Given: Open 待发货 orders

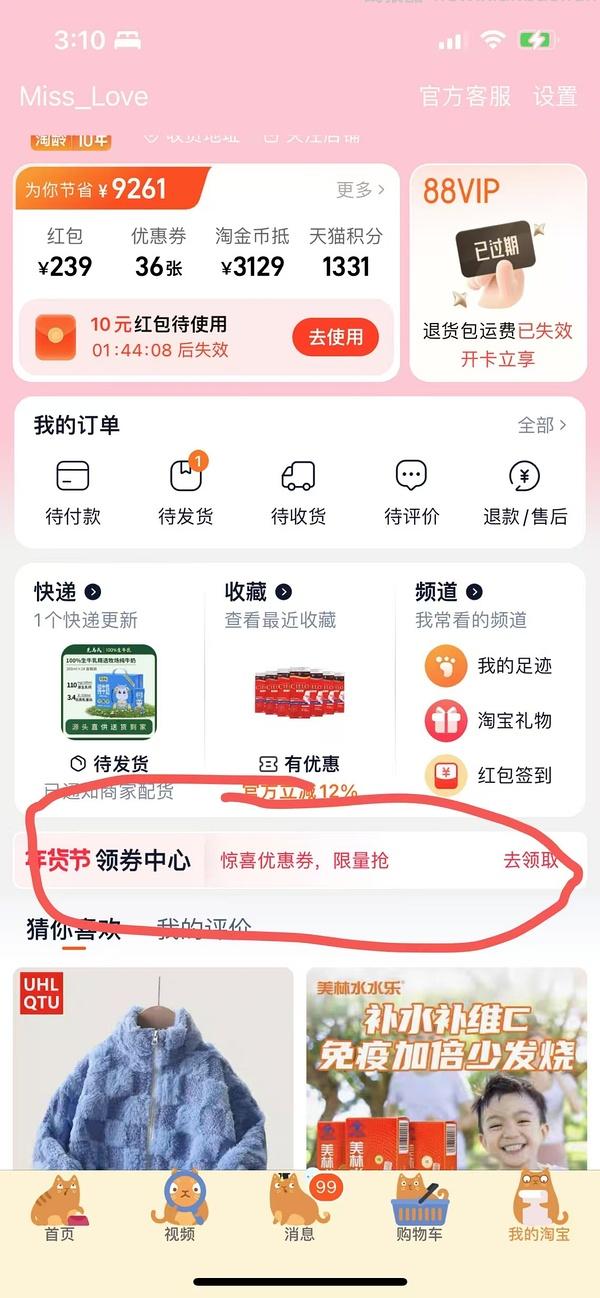Looking at the screenshot, I should (x=186, y=492).
